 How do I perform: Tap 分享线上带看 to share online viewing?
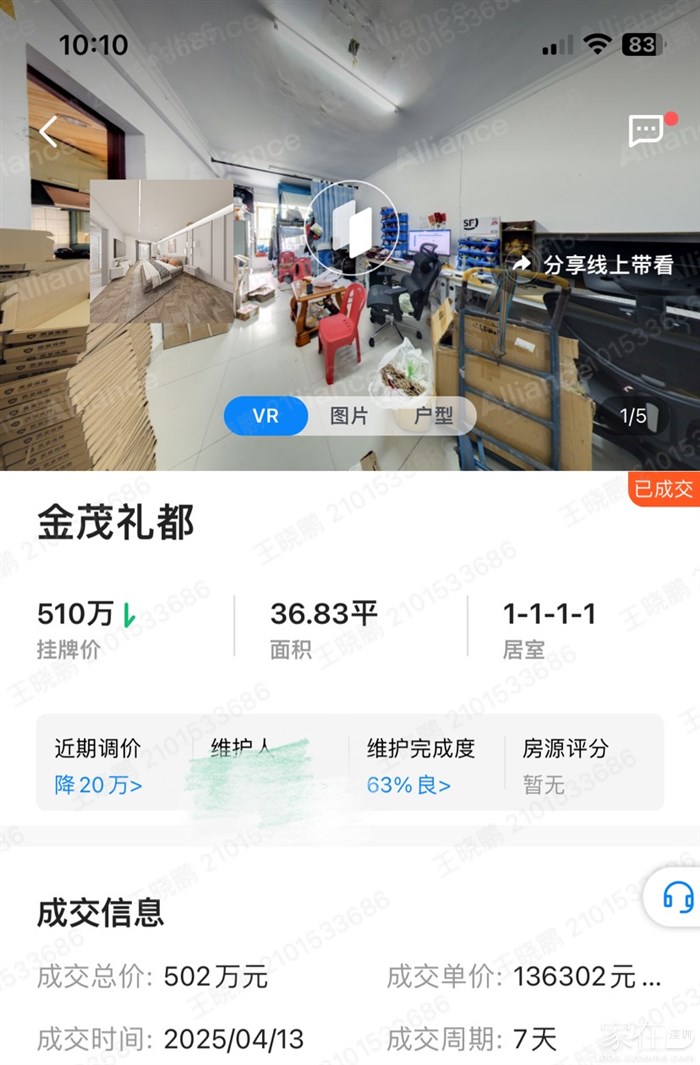592,265
